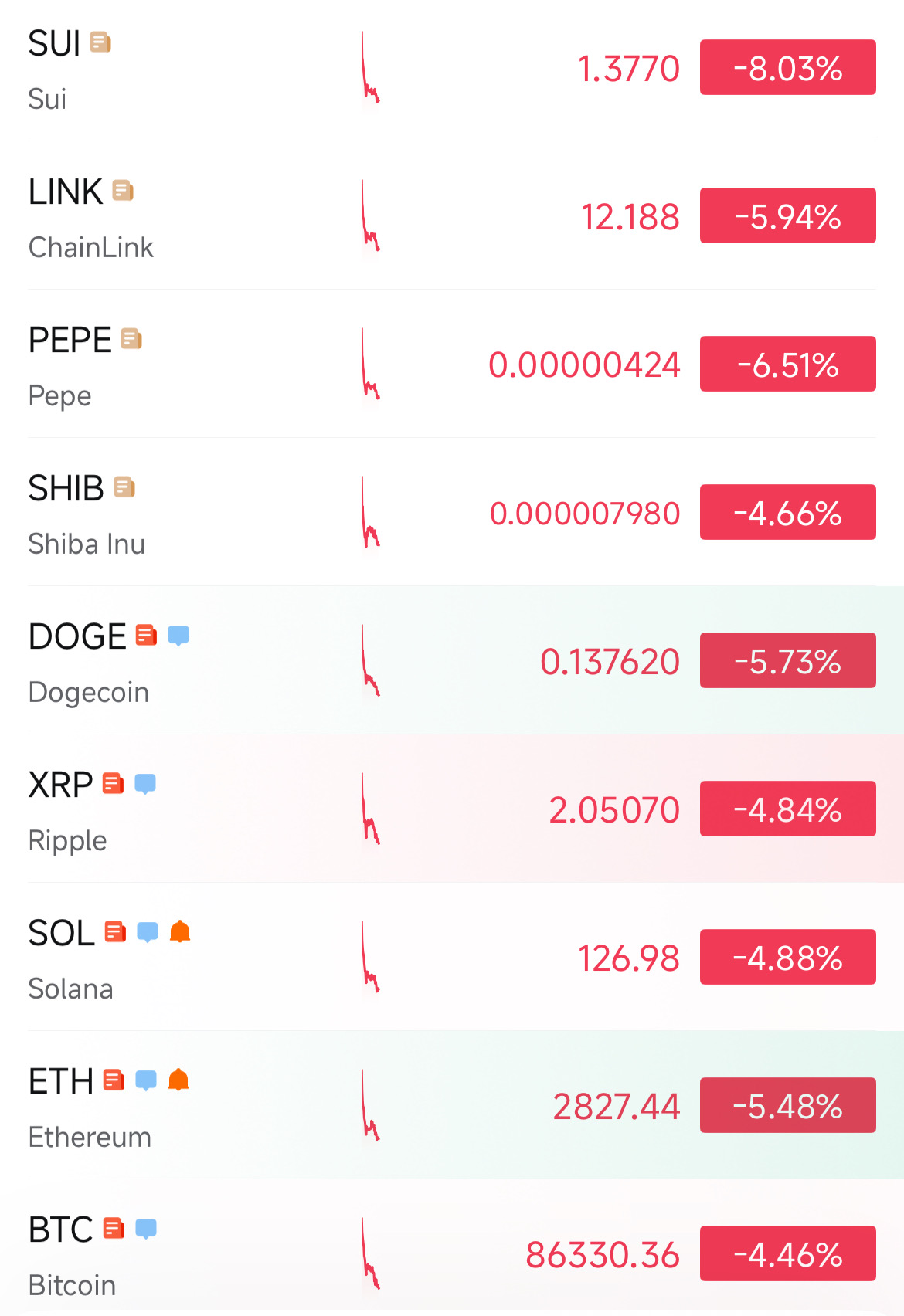
Task: Enable discussion view via DOGE chat bubble
Action: (177, 636)
